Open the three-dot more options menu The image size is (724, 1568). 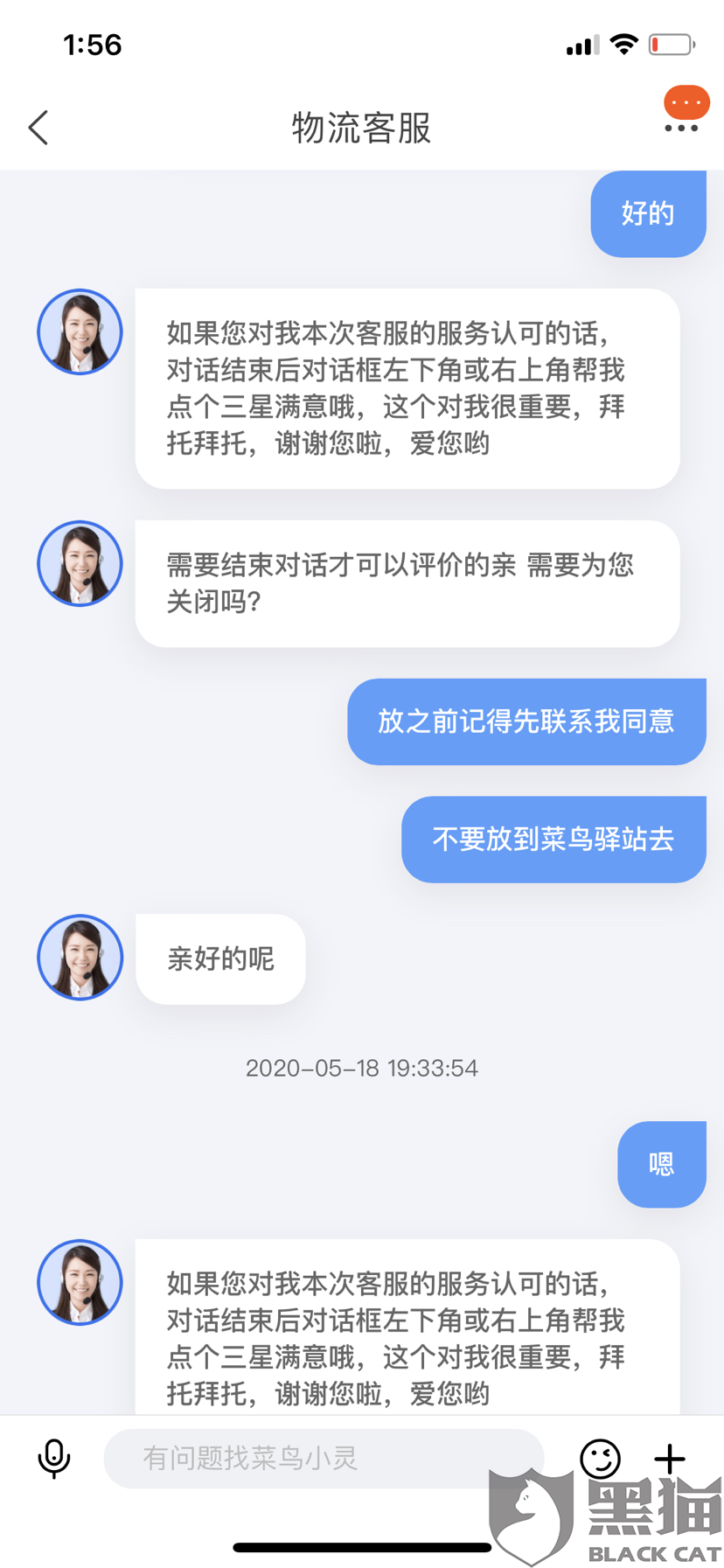pos(681,128)
